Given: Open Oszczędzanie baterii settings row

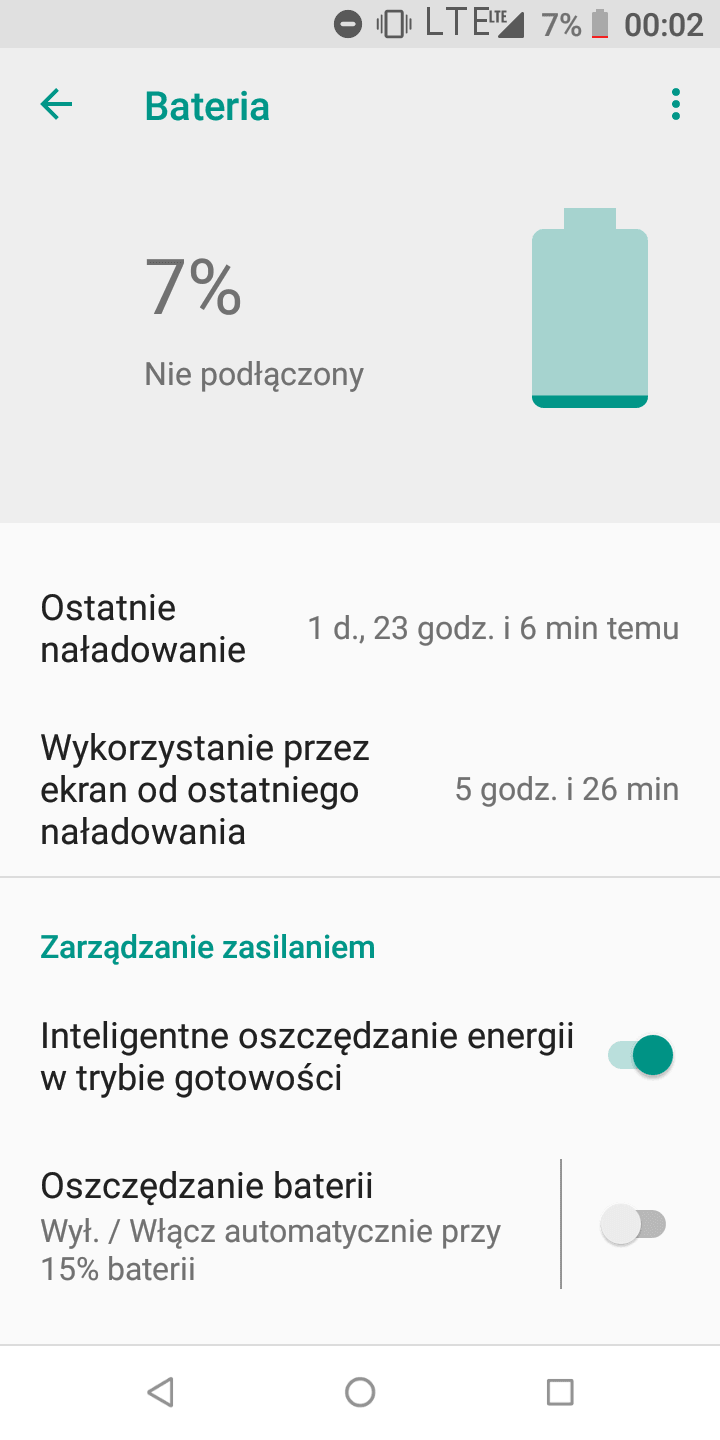Looking at the screenshot, I should [280, 1226].
